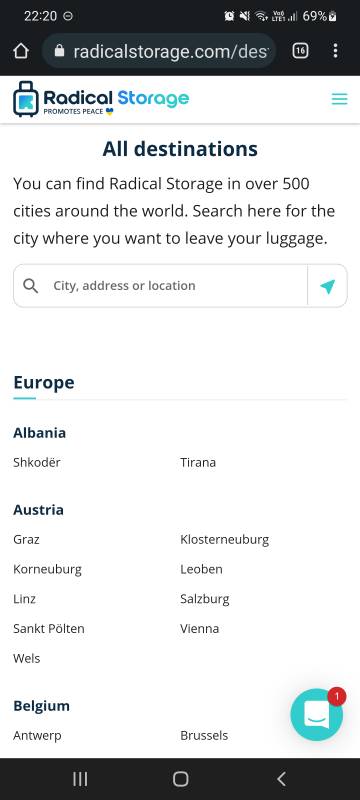This screenshot has width=360, height=800.
Task: Select Sankt Pölten
Action: click(49, 628)
